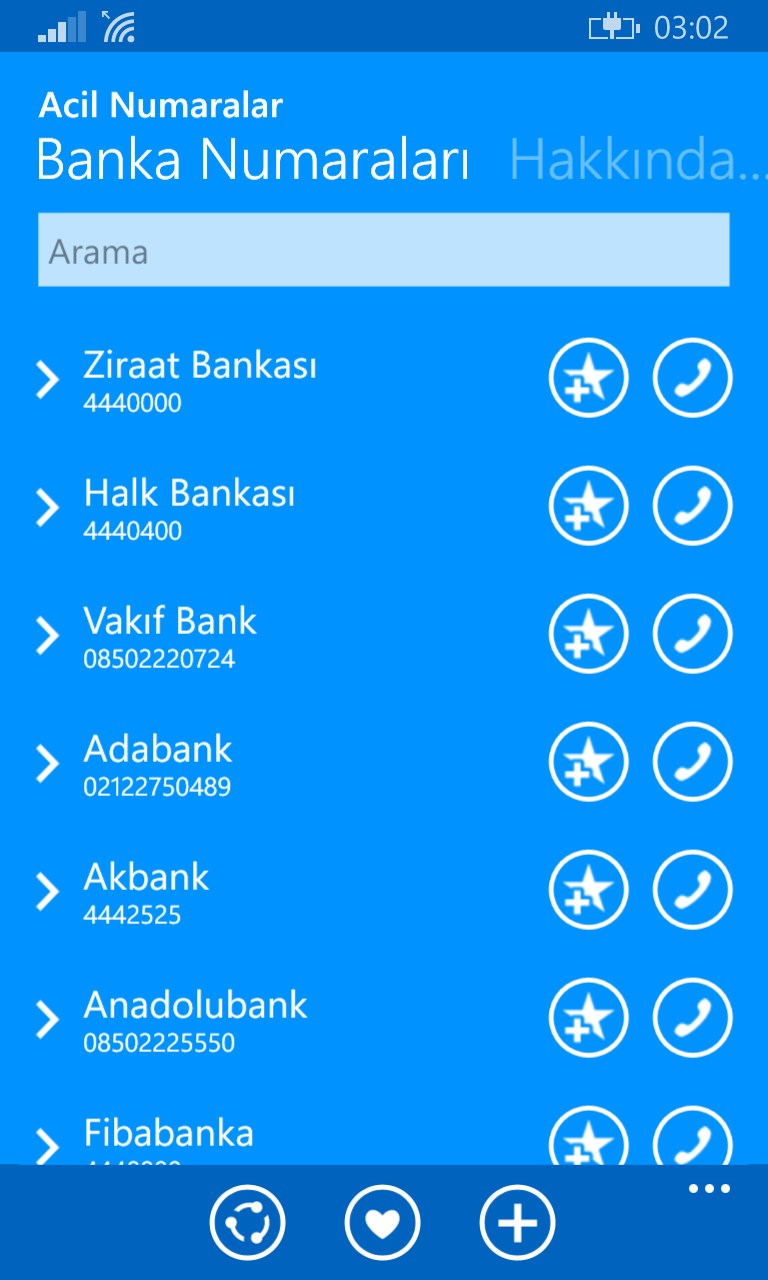Expand the Akbank row chevron
This screenshot has height=1280, width=768.
[x=47, y=892]
